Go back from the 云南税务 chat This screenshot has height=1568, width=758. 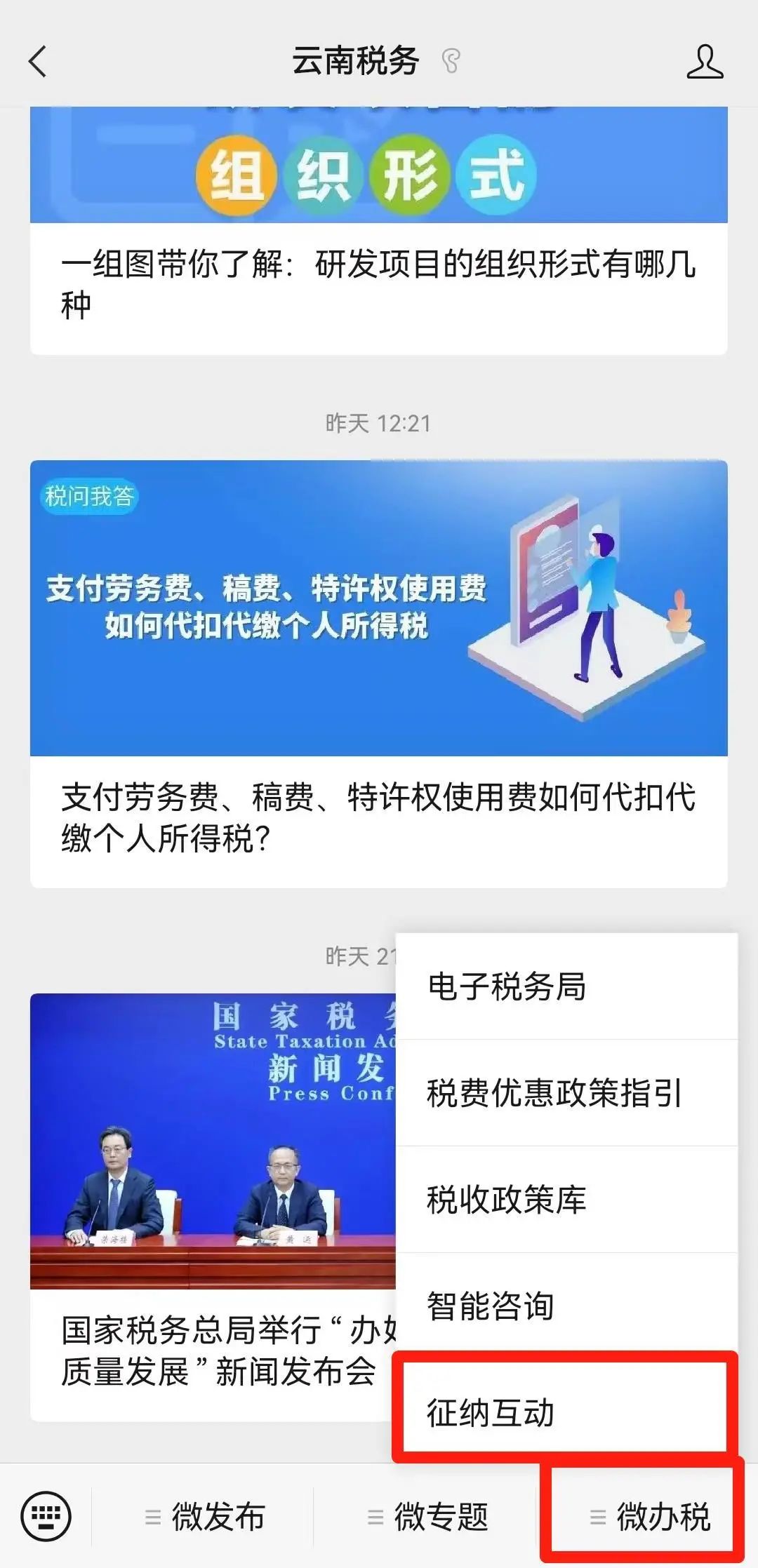38,61
